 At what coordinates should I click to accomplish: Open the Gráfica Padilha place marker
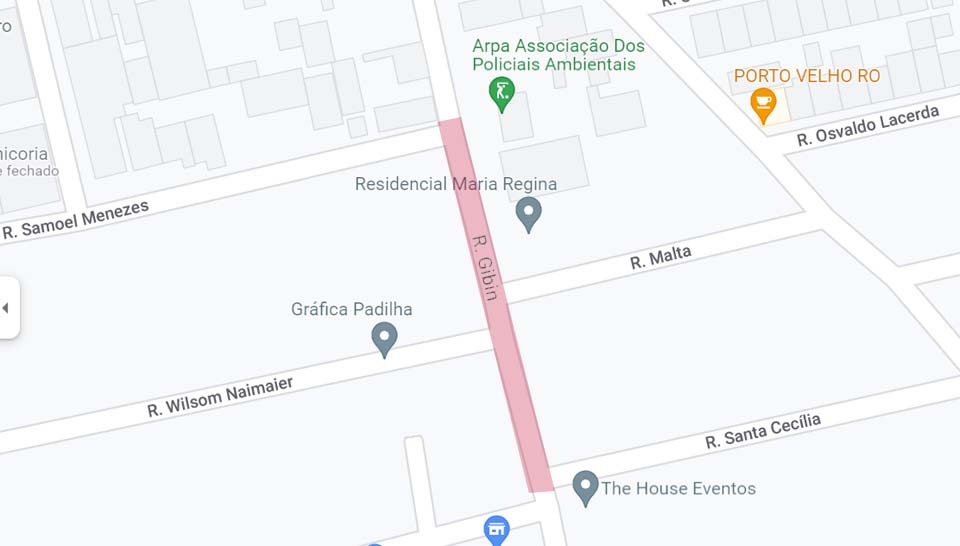384,338
